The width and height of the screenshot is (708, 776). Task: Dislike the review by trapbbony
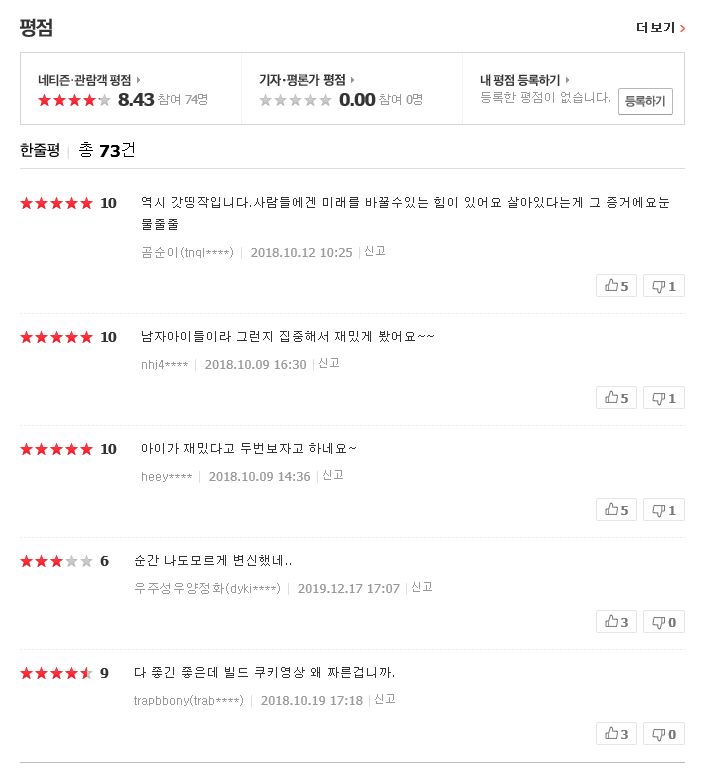point(663,734)
